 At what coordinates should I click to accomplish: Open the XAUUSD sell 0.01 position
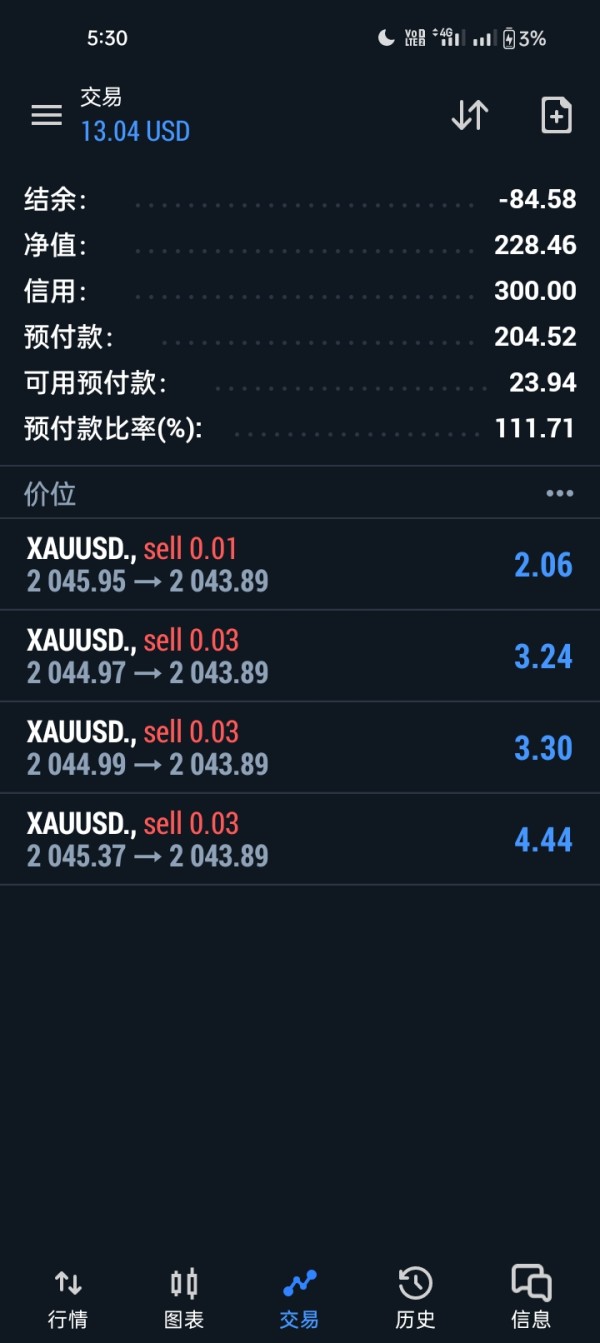(x=300, y=564)
